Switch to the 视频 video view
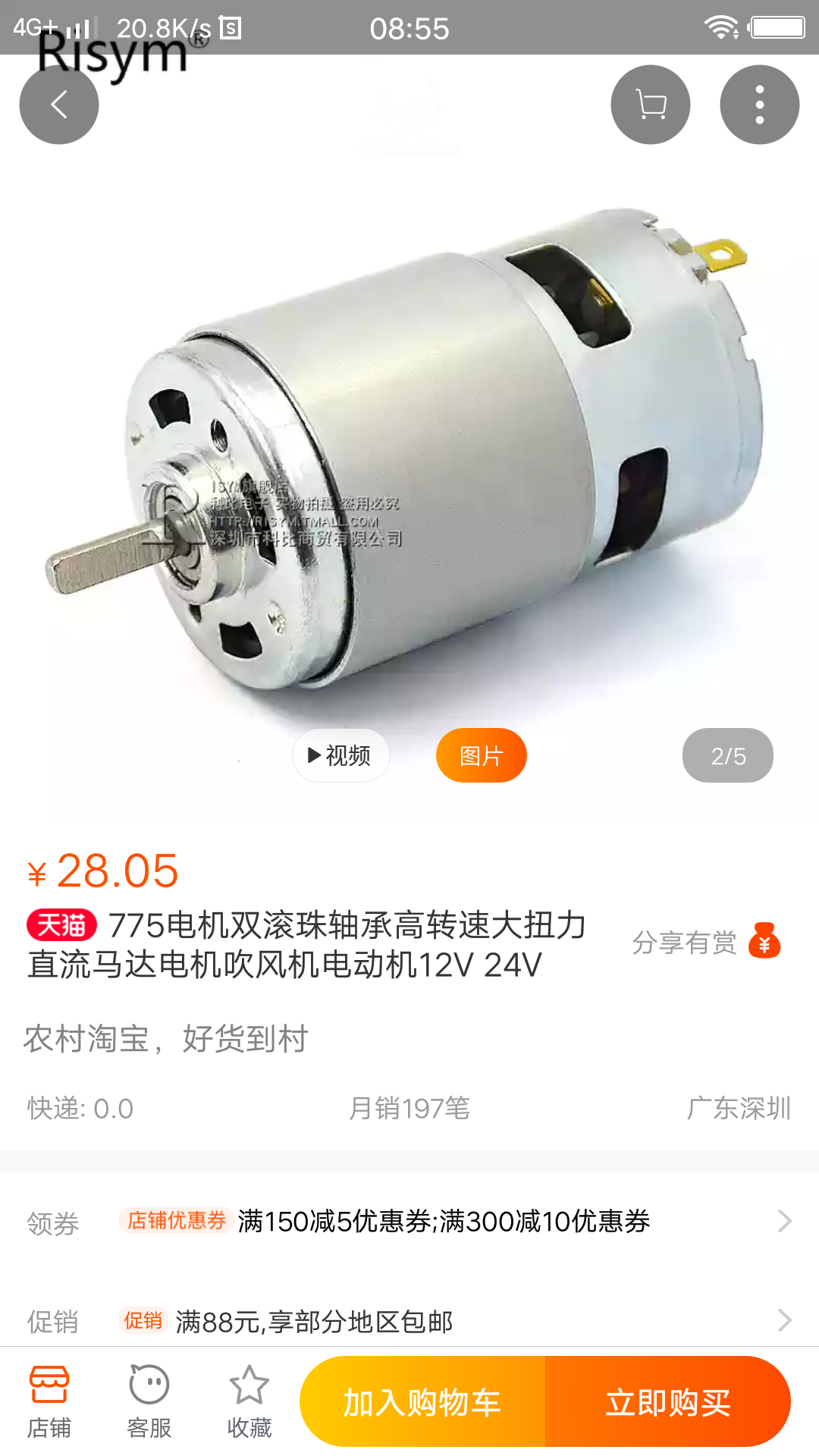Viewport: 819px width, 1456px height. tap(340, 755)
